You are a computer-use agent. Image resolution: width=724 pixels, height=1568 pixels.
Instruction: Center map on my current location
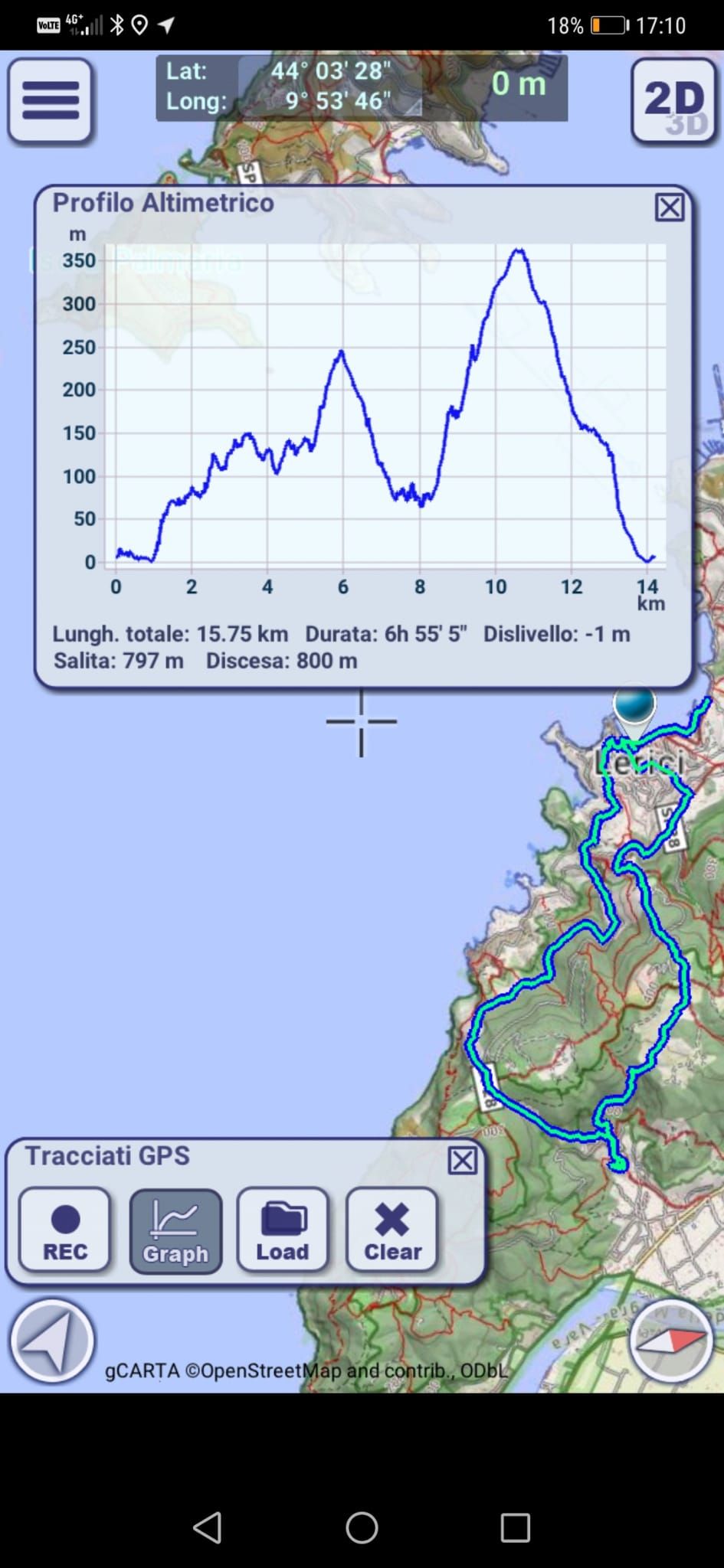click(x=52, y=1341)
